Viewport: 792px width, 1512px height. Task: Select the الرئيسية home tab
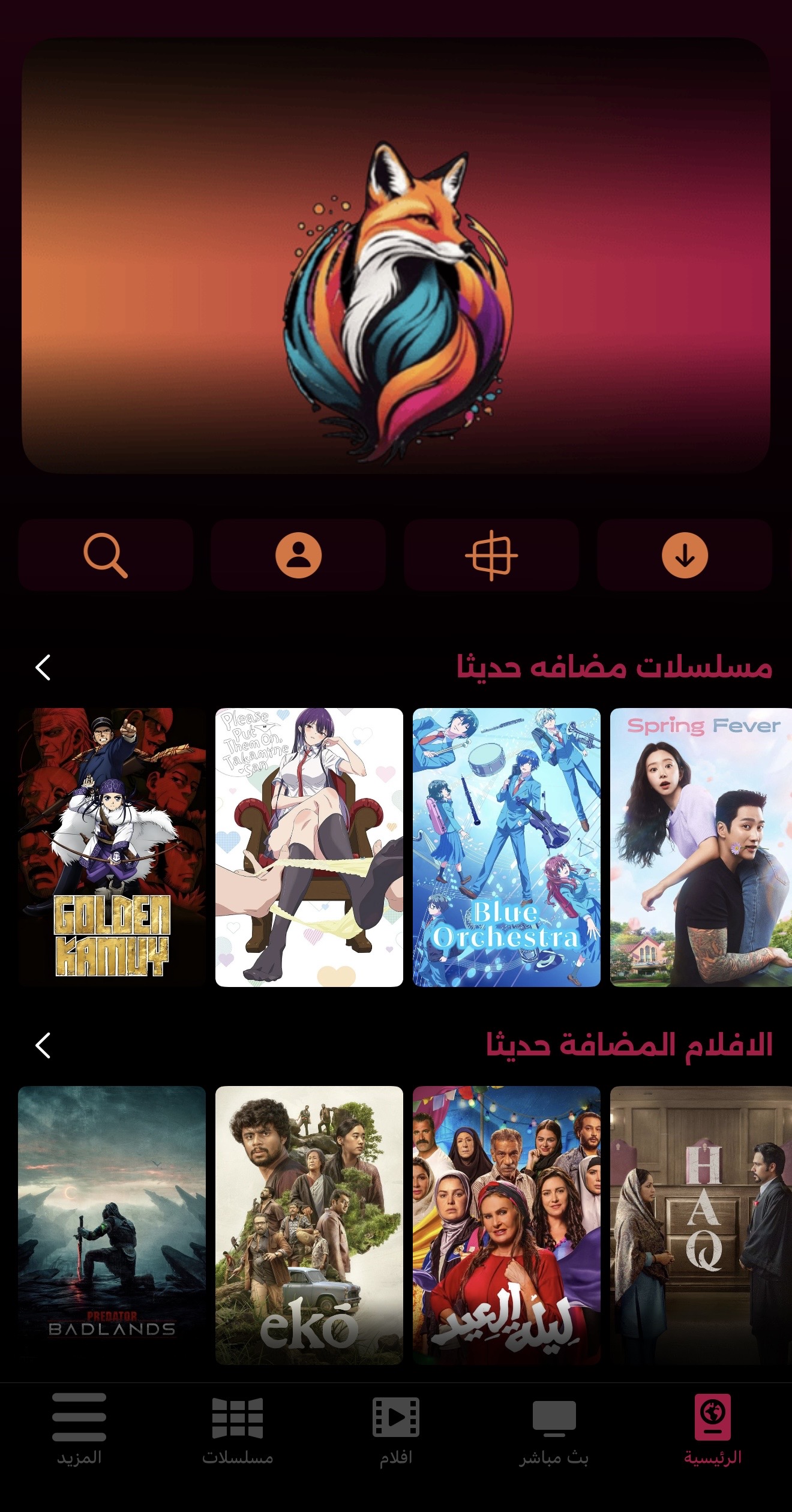coord(713,1429)
